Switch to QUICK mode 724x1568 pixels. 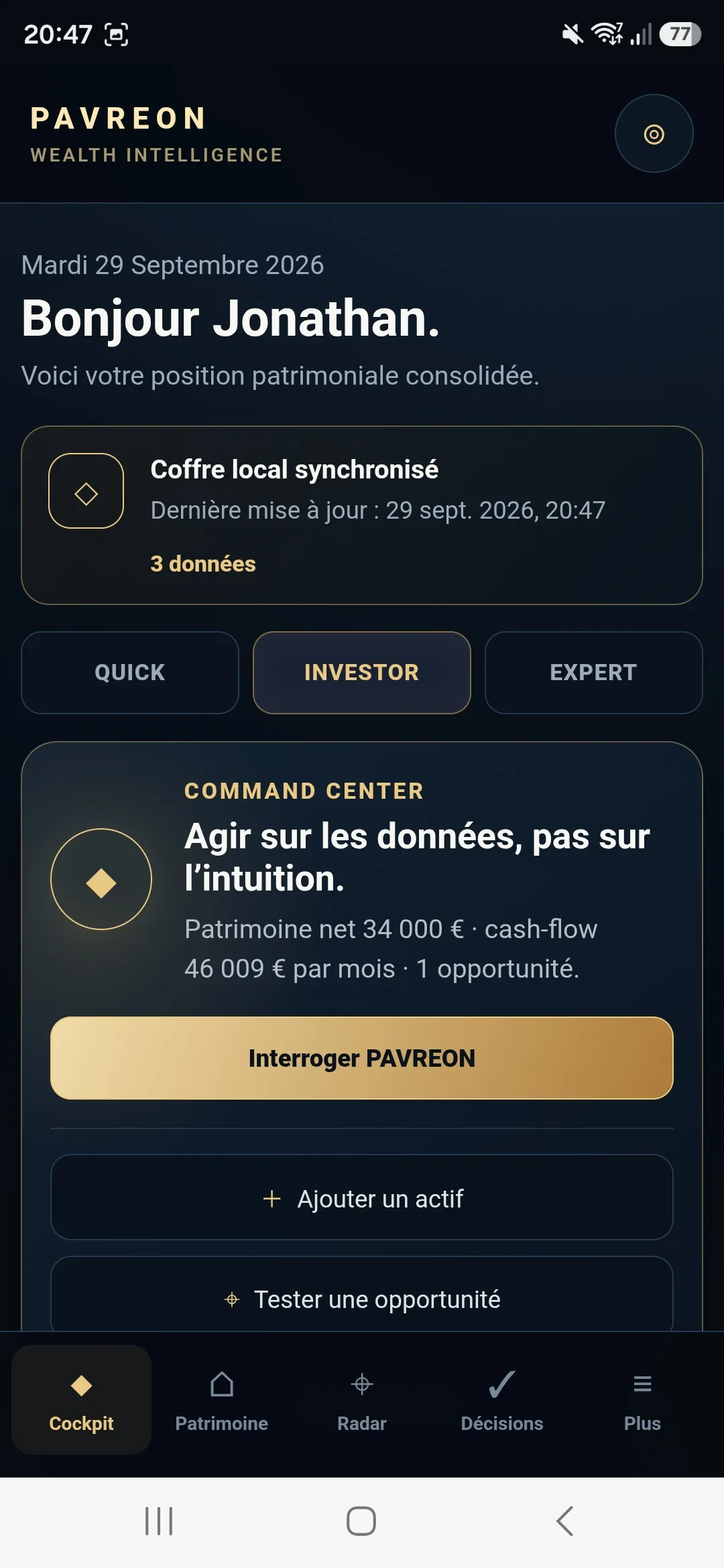point(130,673)
